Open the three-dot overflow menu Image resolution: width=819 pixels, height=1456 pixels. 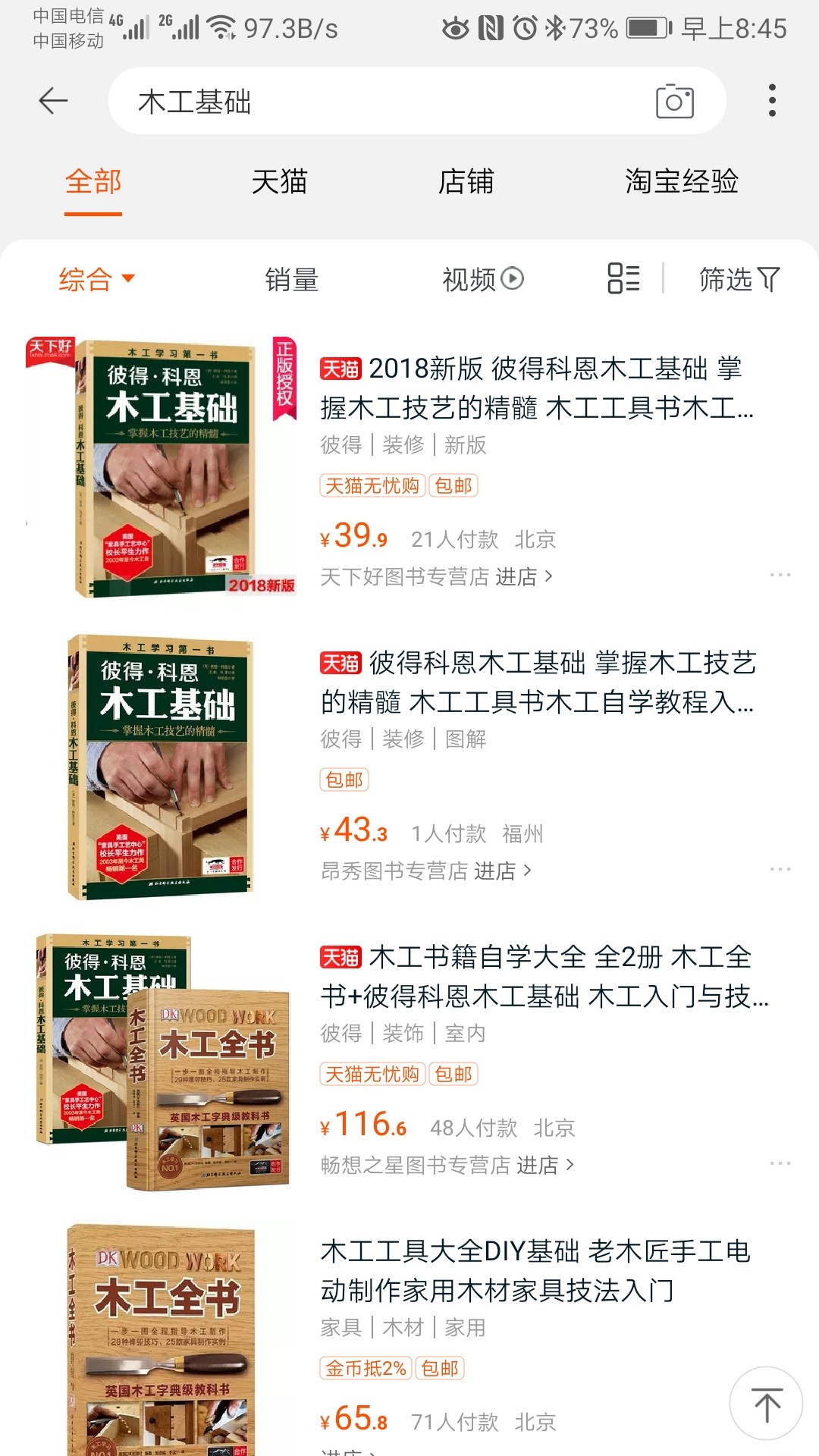click(x=772, y=101)
